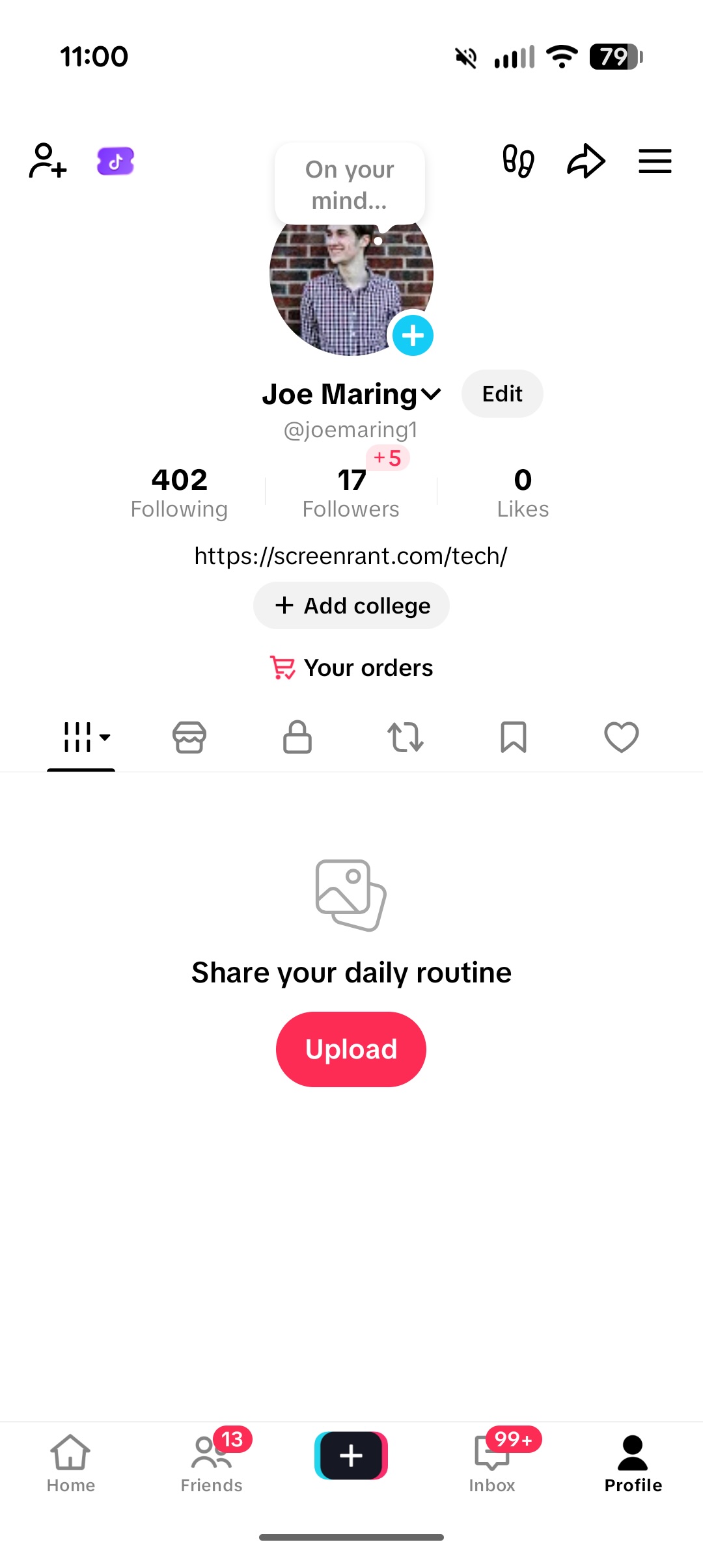Add a story with the blue plus badge

(x=412, y=335)
